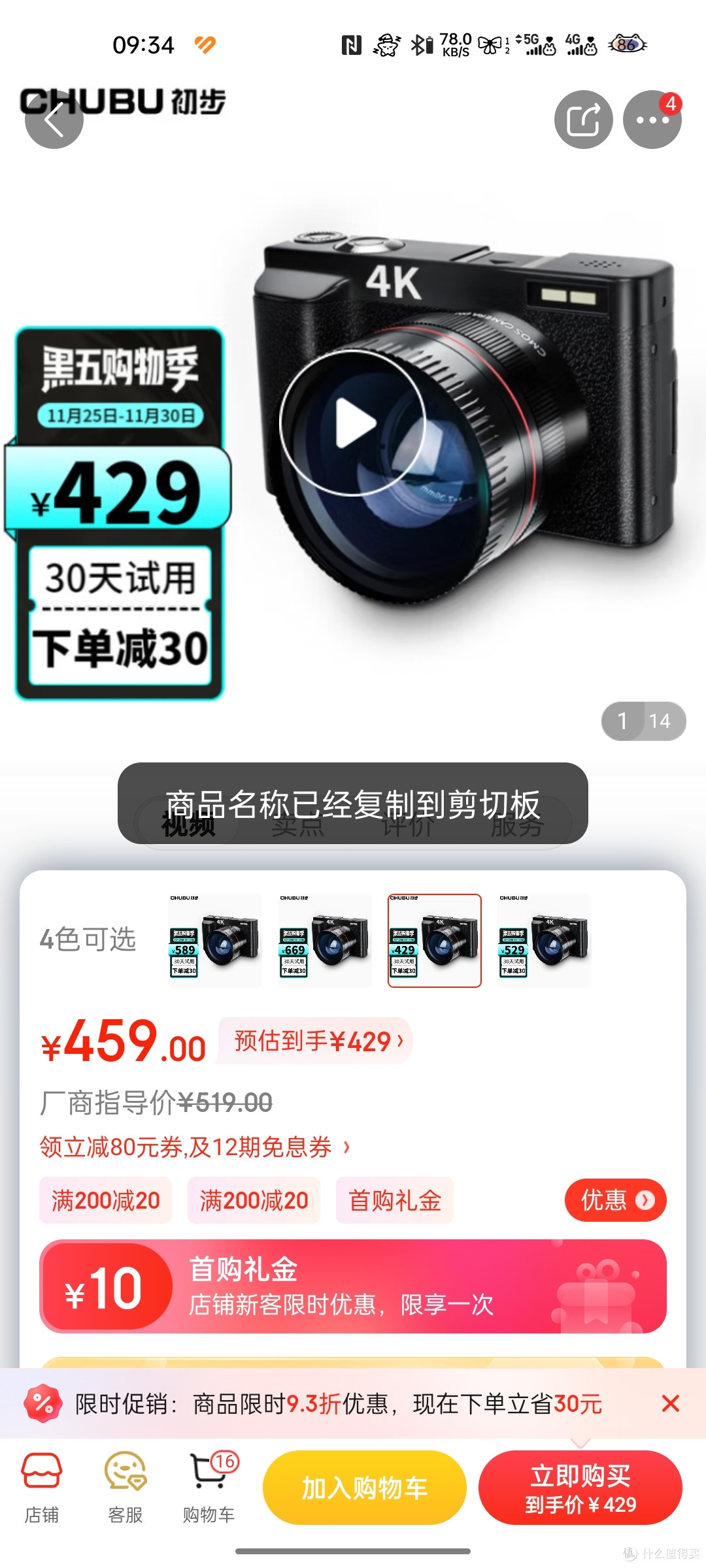Dismiss the 限时促销 banner
The width and height of the screenshot is (706, 1568).
tap(670, 1403)
